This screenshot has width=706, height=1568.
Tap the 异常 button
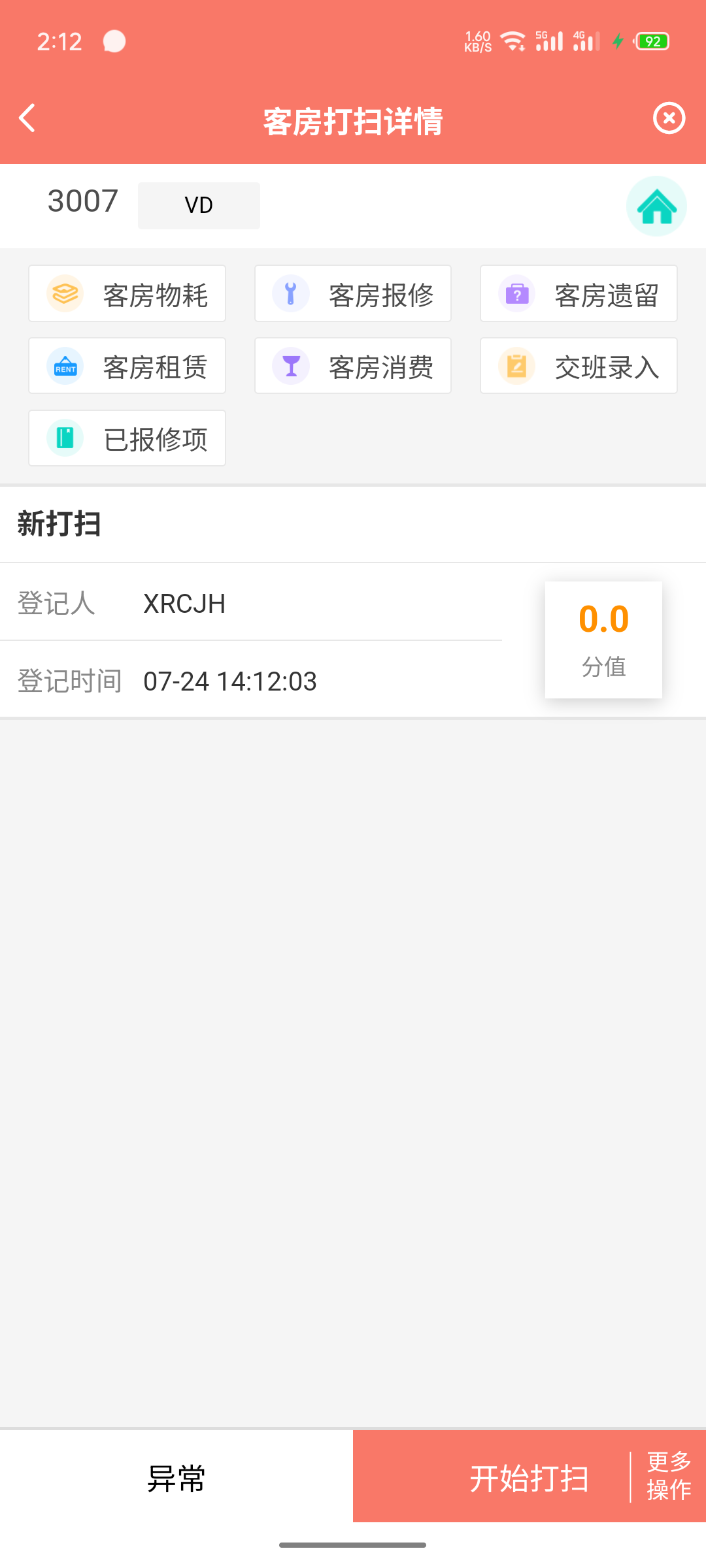tap(176, 1477)
